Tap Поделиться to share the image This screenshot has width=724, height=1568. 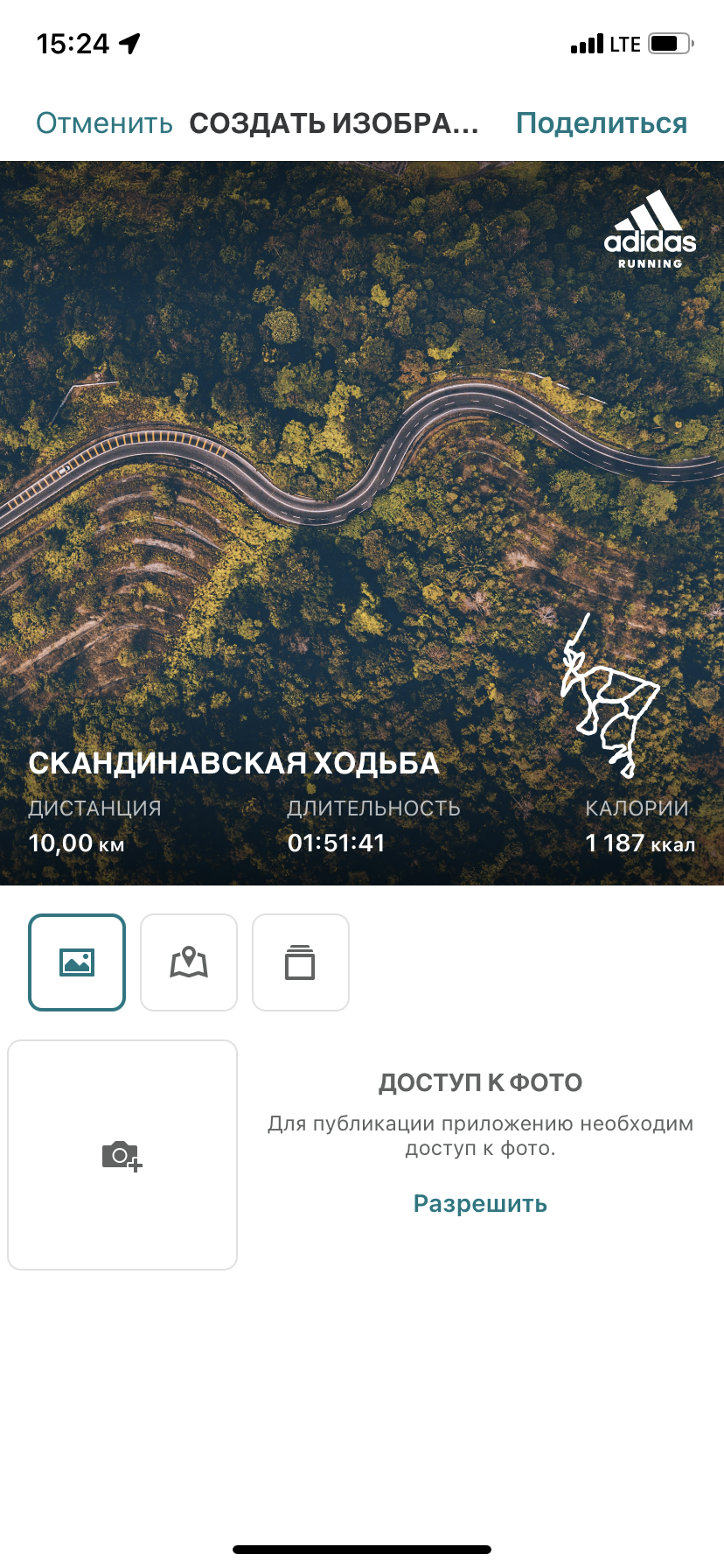602,123
